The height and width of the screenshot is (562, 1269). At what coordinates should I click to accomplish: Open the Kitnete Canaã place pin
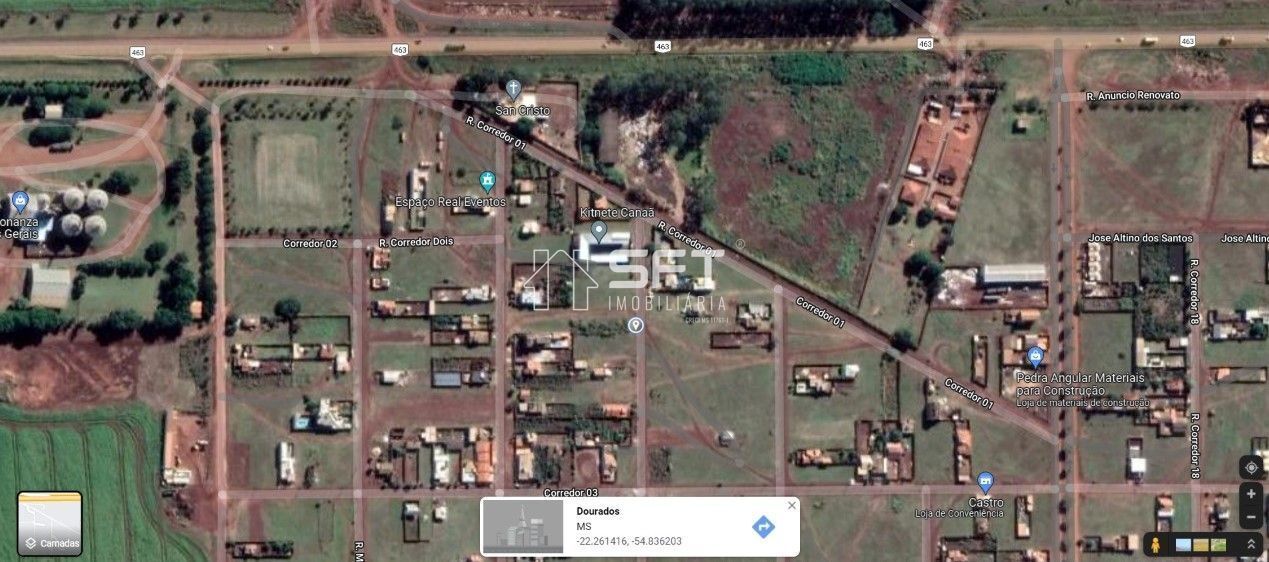(x=599, y=231)
